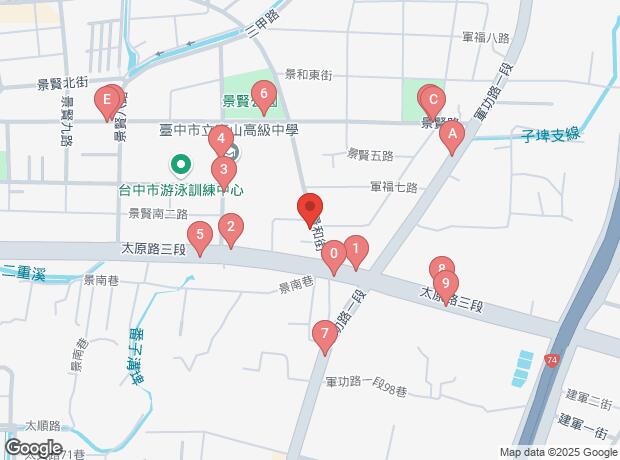Open map marker C

coord(432,100)
